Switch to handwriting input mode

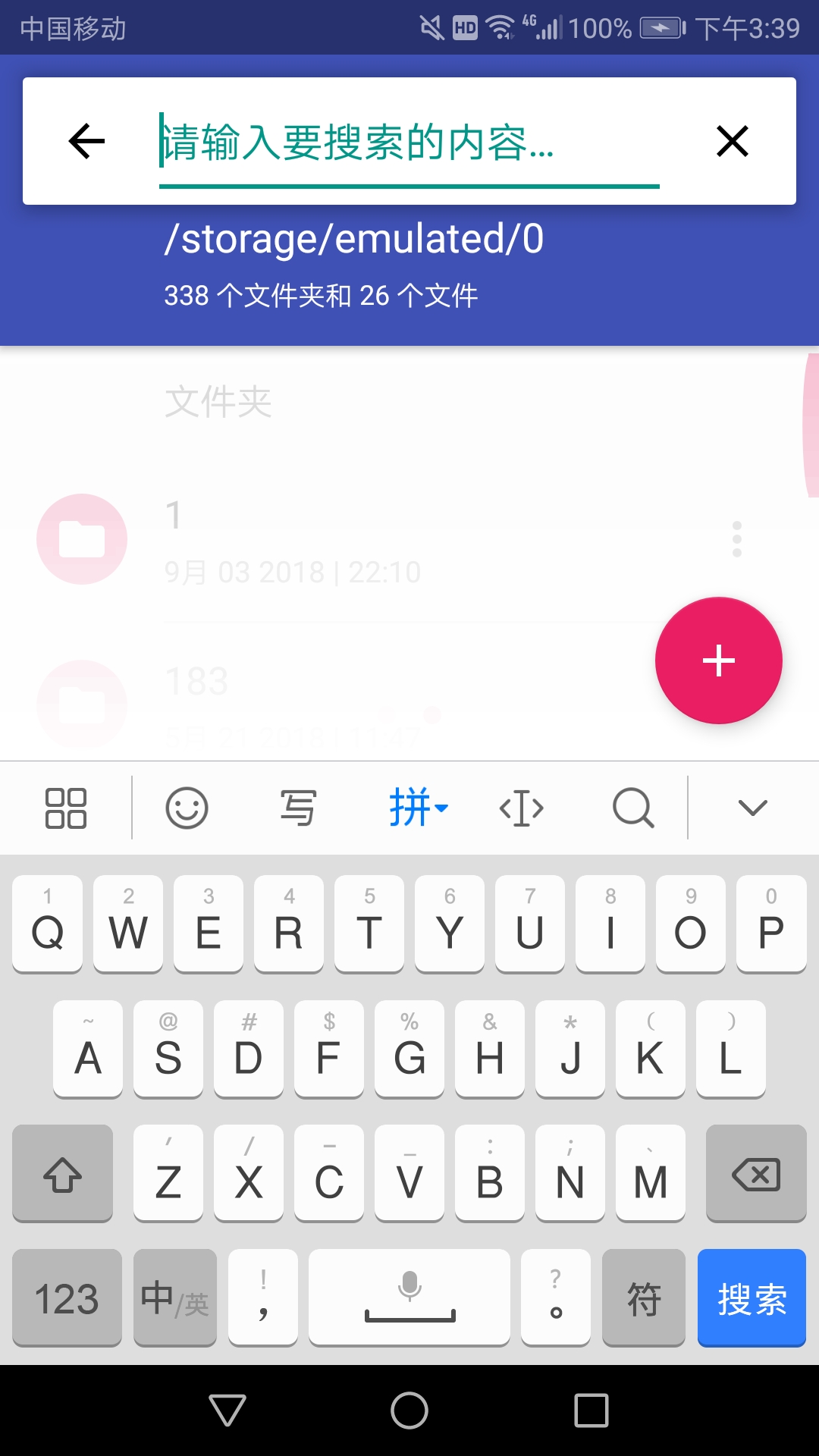pos(297,808)
